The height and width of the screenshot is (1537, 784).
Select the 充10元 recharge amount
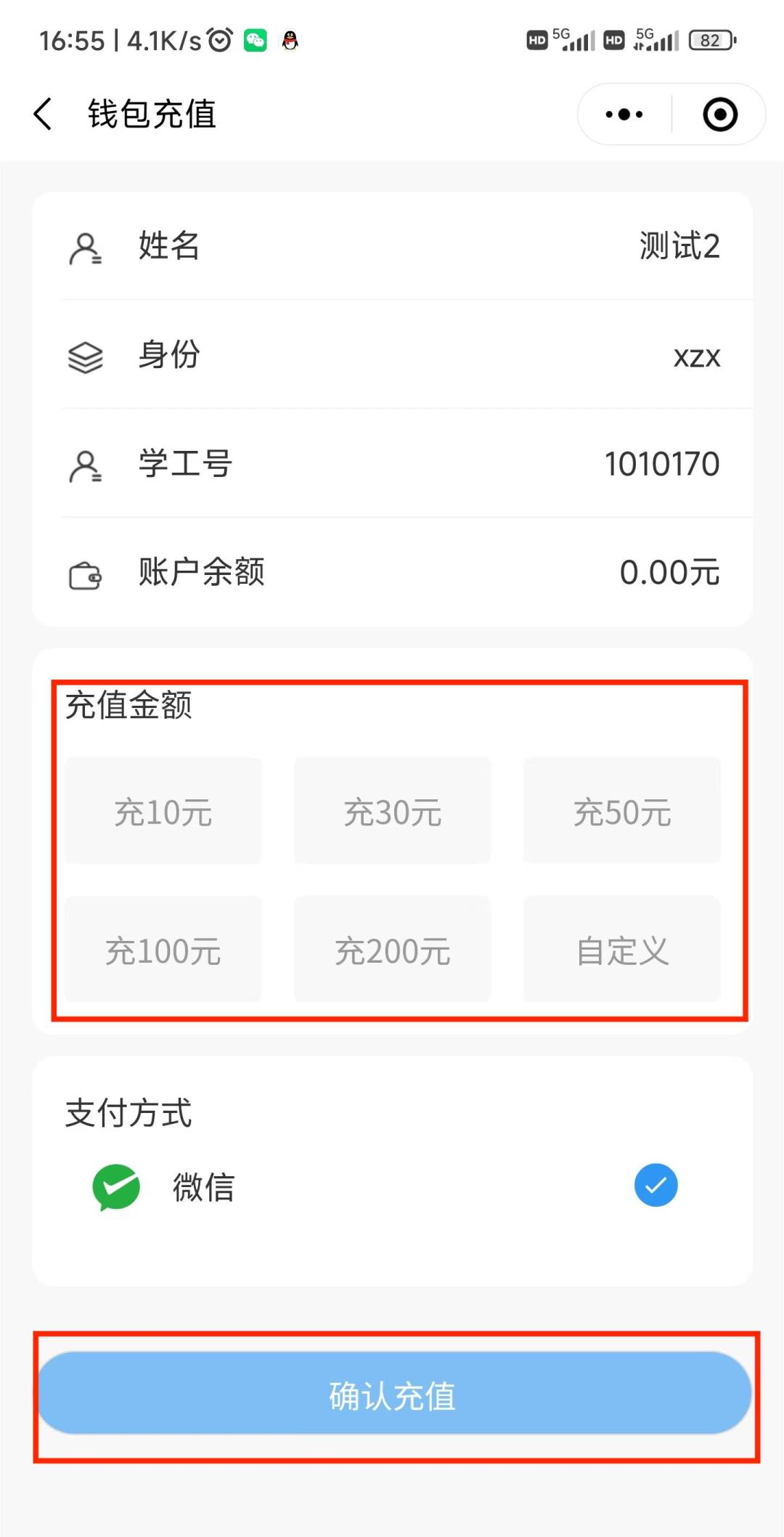click(163, 811)
